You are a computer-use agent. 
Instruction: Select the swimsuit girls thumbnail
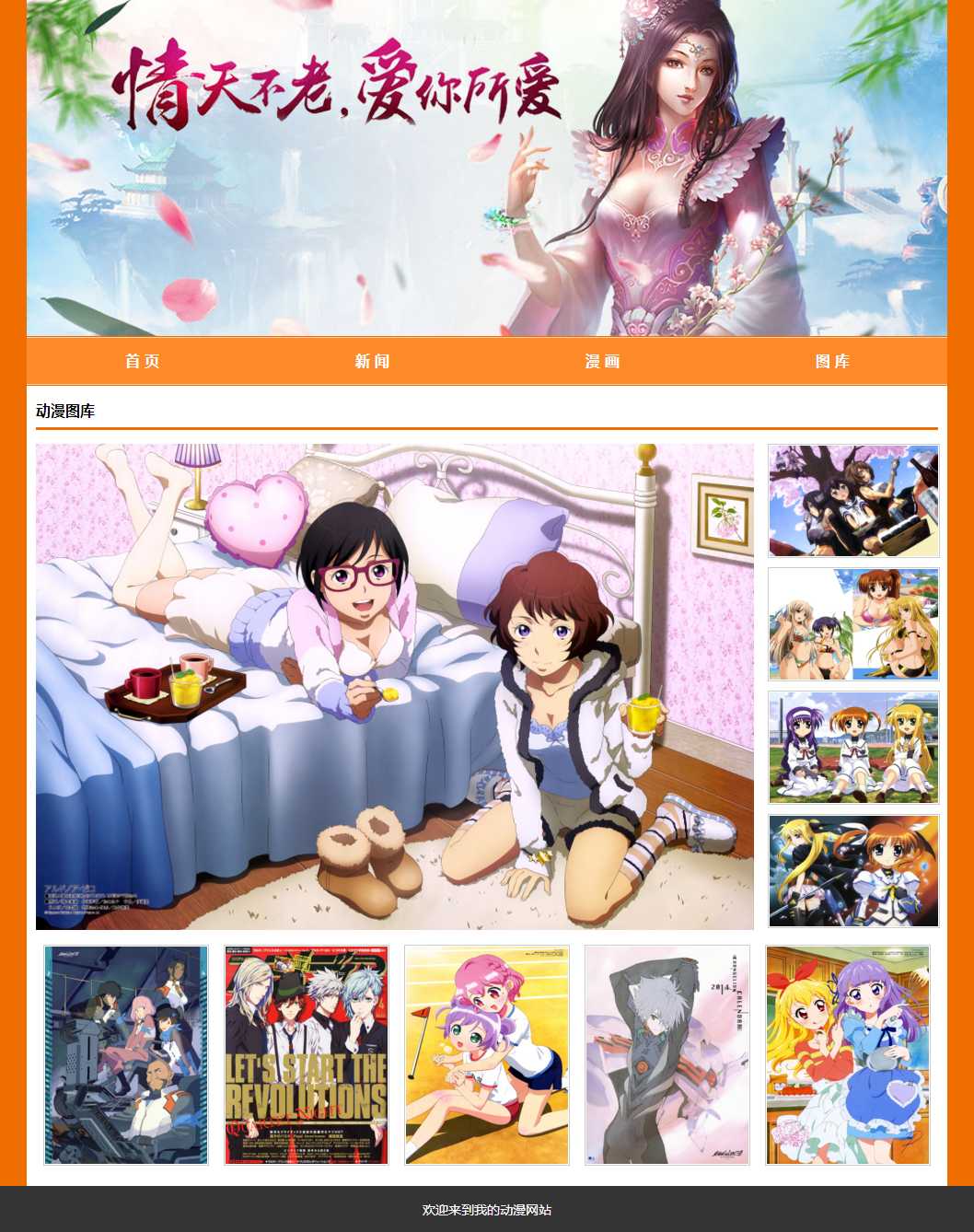[x=853, y=624]
